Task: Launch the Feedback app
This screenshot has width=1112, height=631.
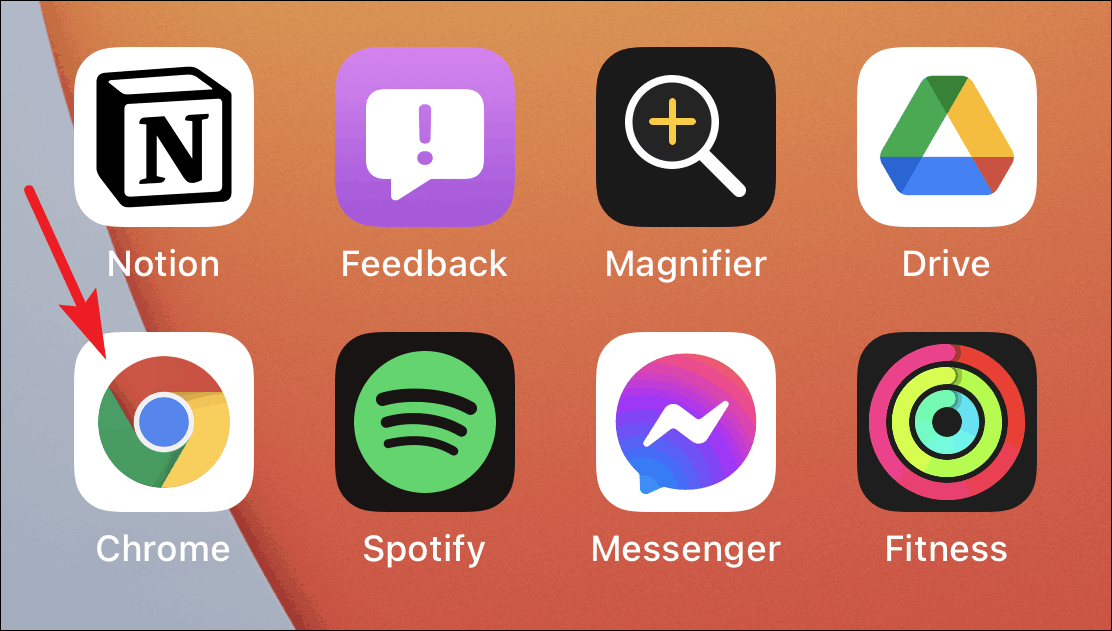Action: [425, 137]
